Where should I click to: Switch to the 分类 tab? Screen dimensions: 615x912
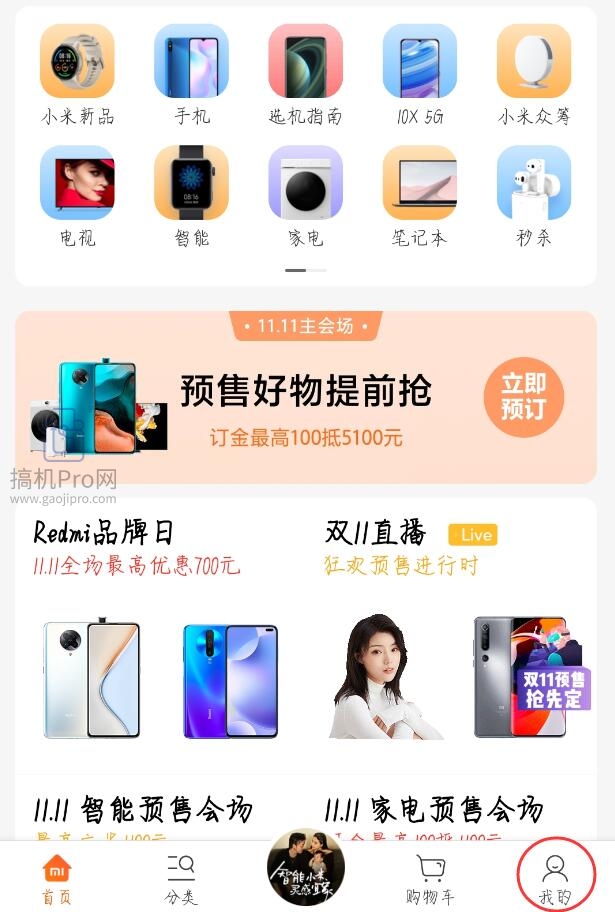tap(181, 878)
